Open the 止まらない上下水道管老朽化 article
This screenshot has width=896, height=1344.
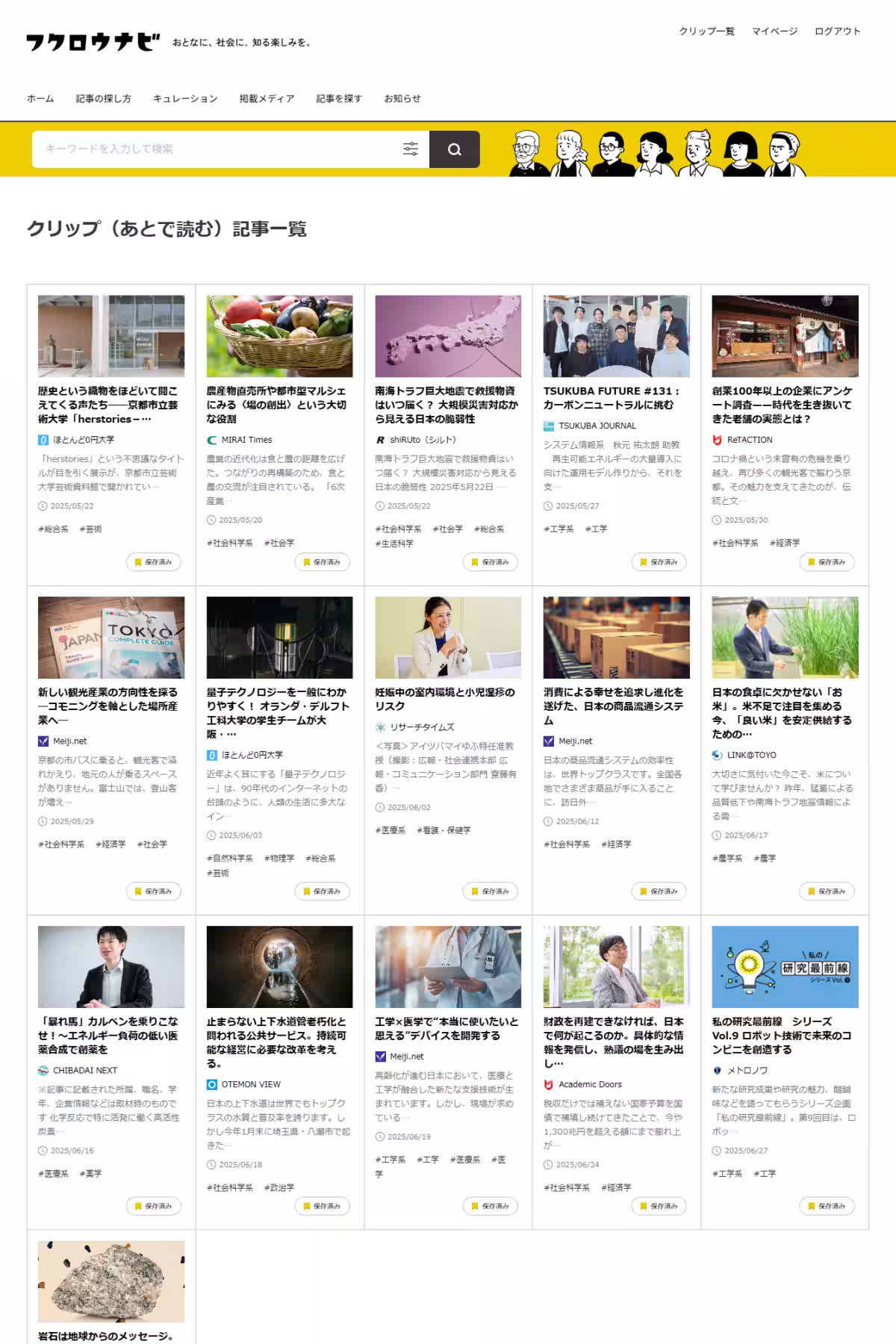[x=276, y=1042]
